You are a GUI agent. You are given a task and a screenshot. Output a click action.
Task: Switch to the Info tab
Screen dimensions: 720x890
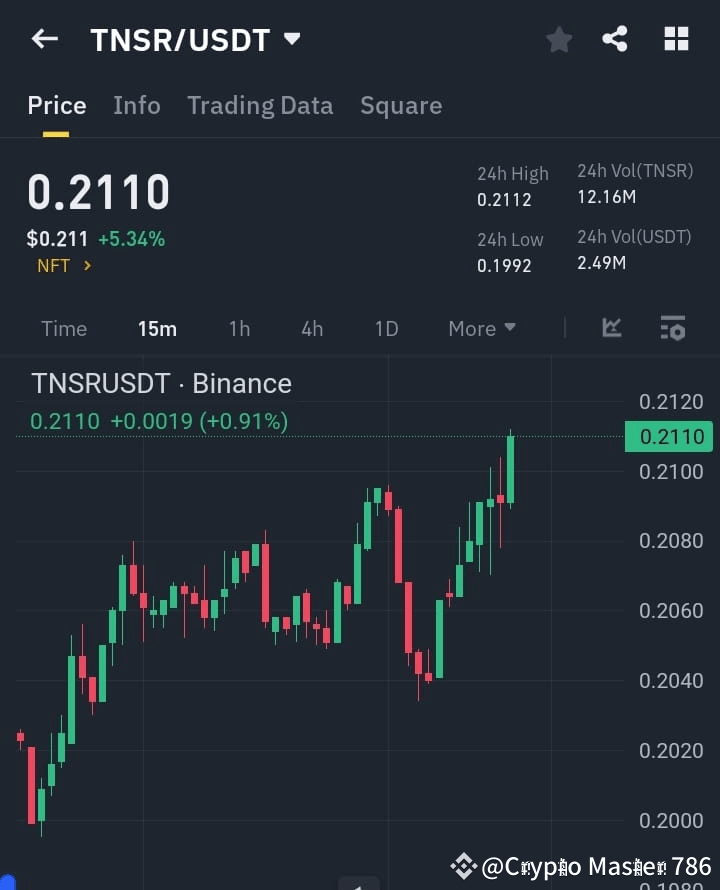137,105
